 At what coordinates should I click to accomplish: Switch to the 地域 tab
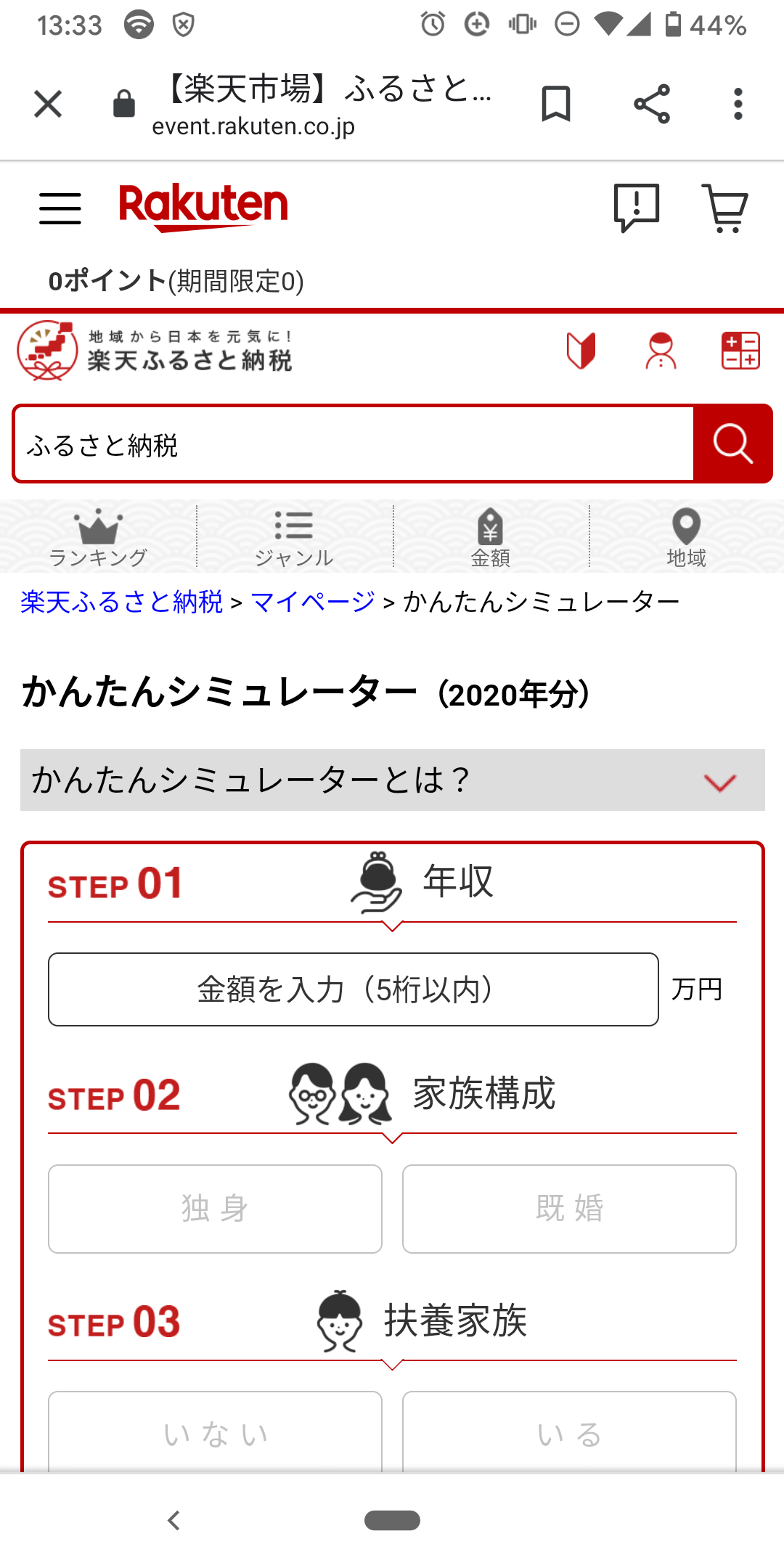tap(686, 537)
